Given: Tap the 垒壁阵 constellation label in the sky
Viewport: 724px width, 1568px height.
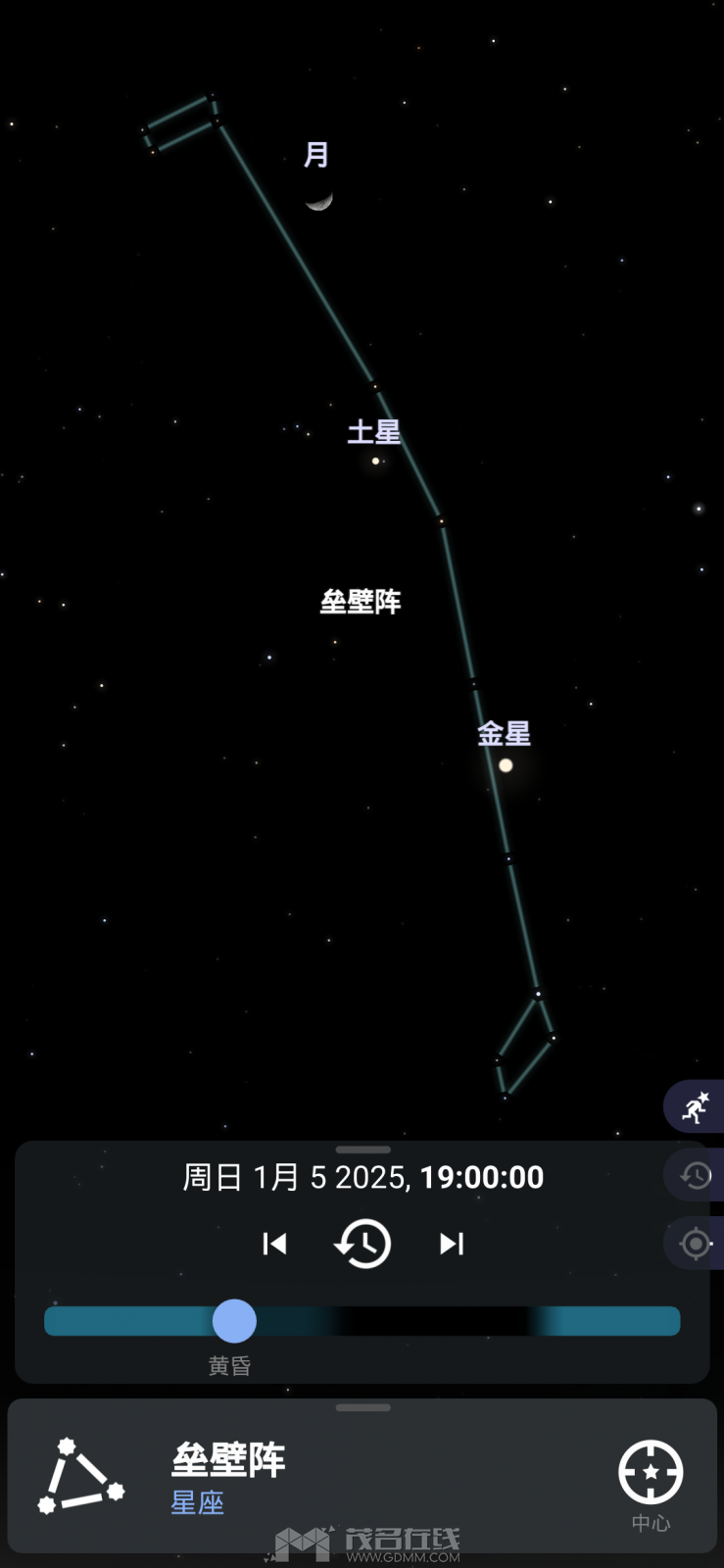Looking at the screenshot, I should tap(362, 601).
